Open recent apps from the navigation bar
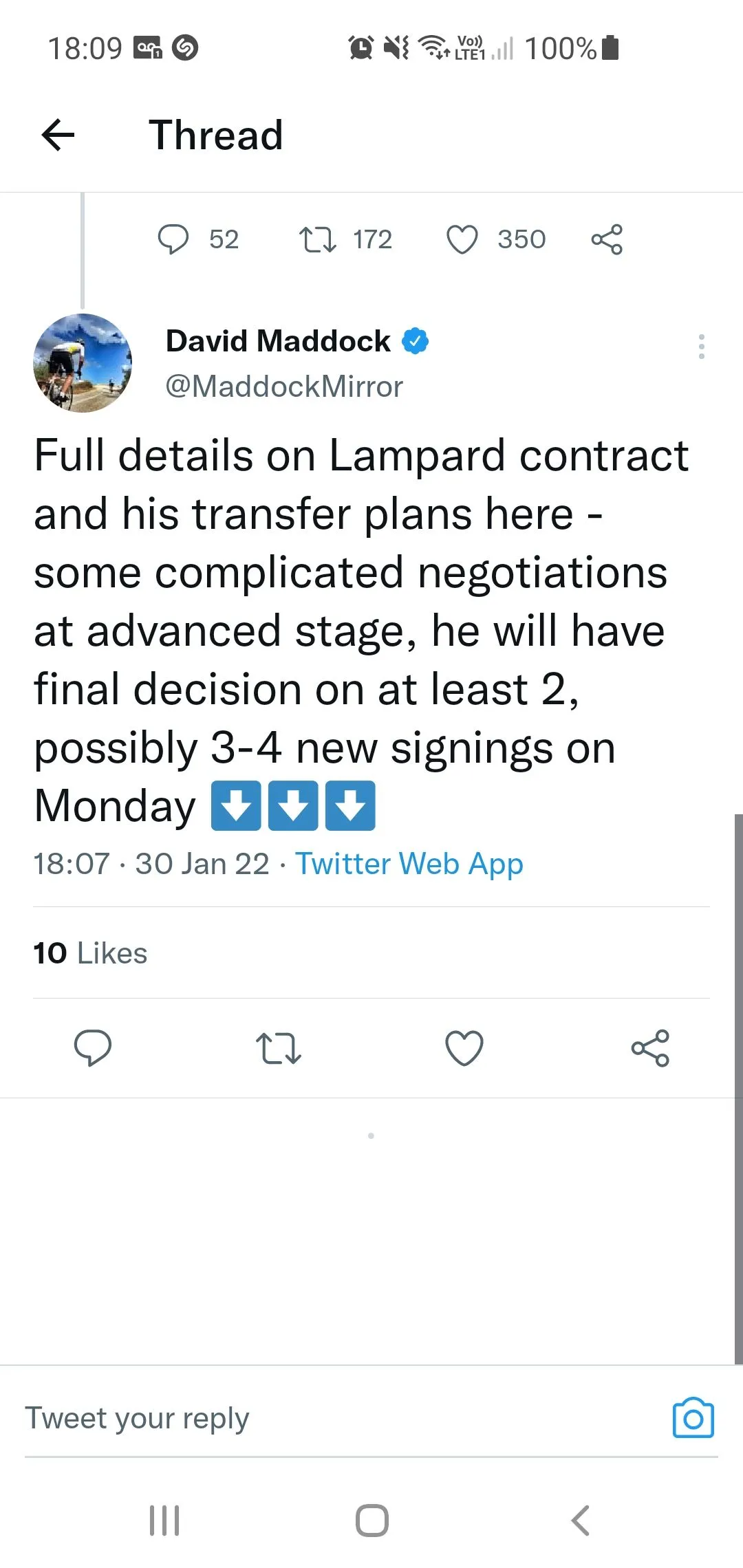743x1568 pixels. tap(165, 1520)
